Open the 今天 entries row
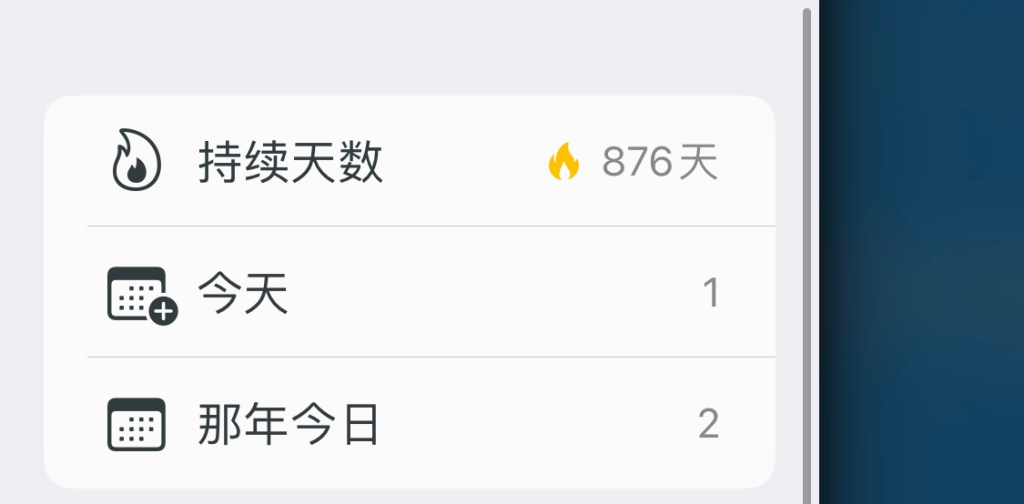The width and height of the screenshot is (1024, 504). tap(409, 293)
